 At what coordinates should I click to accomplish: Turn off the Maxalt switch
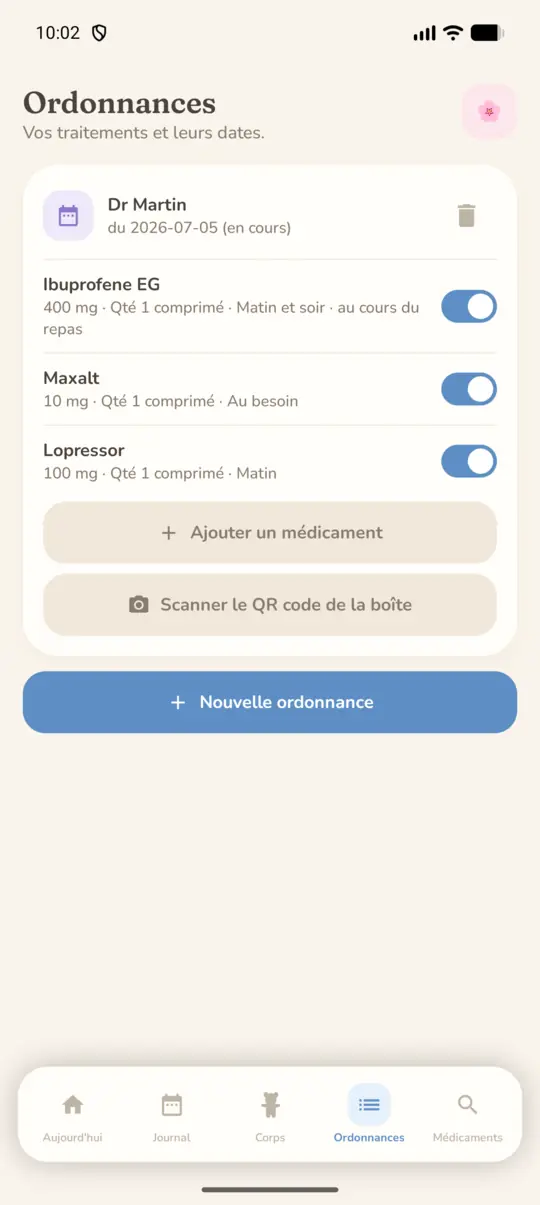469,389
